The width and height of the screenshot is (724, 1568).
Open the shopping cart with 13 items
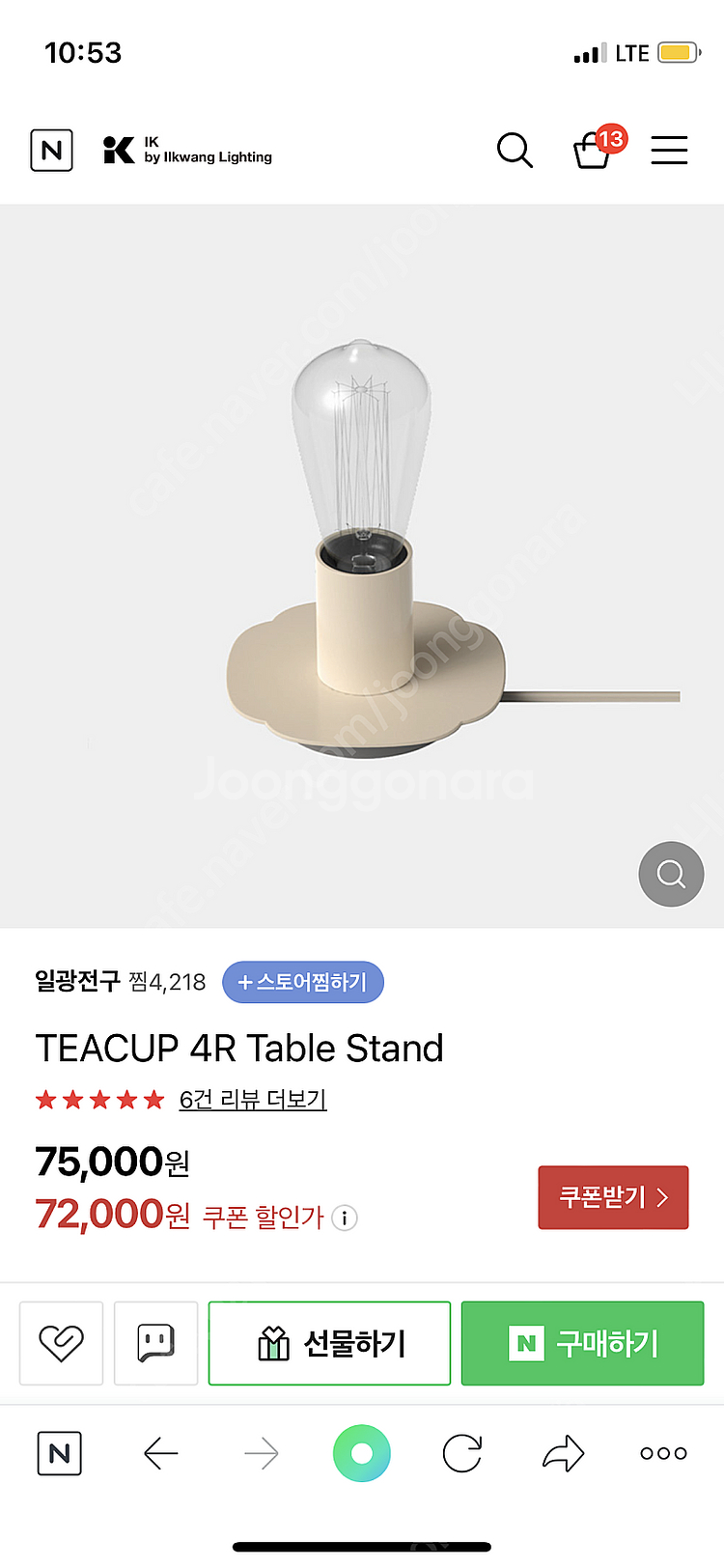click(593, 151)
